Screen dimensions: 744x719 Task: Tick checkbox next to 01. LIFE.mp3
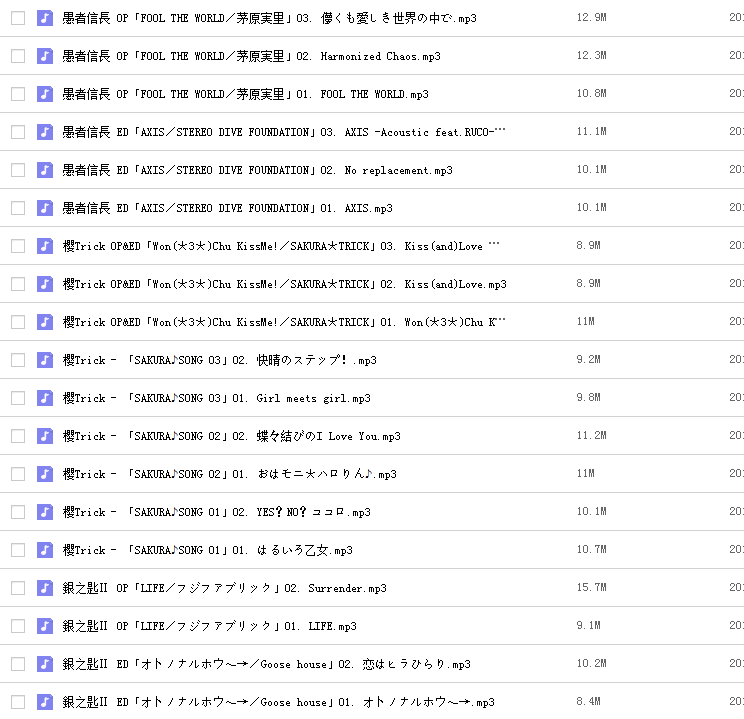[17, 626]
